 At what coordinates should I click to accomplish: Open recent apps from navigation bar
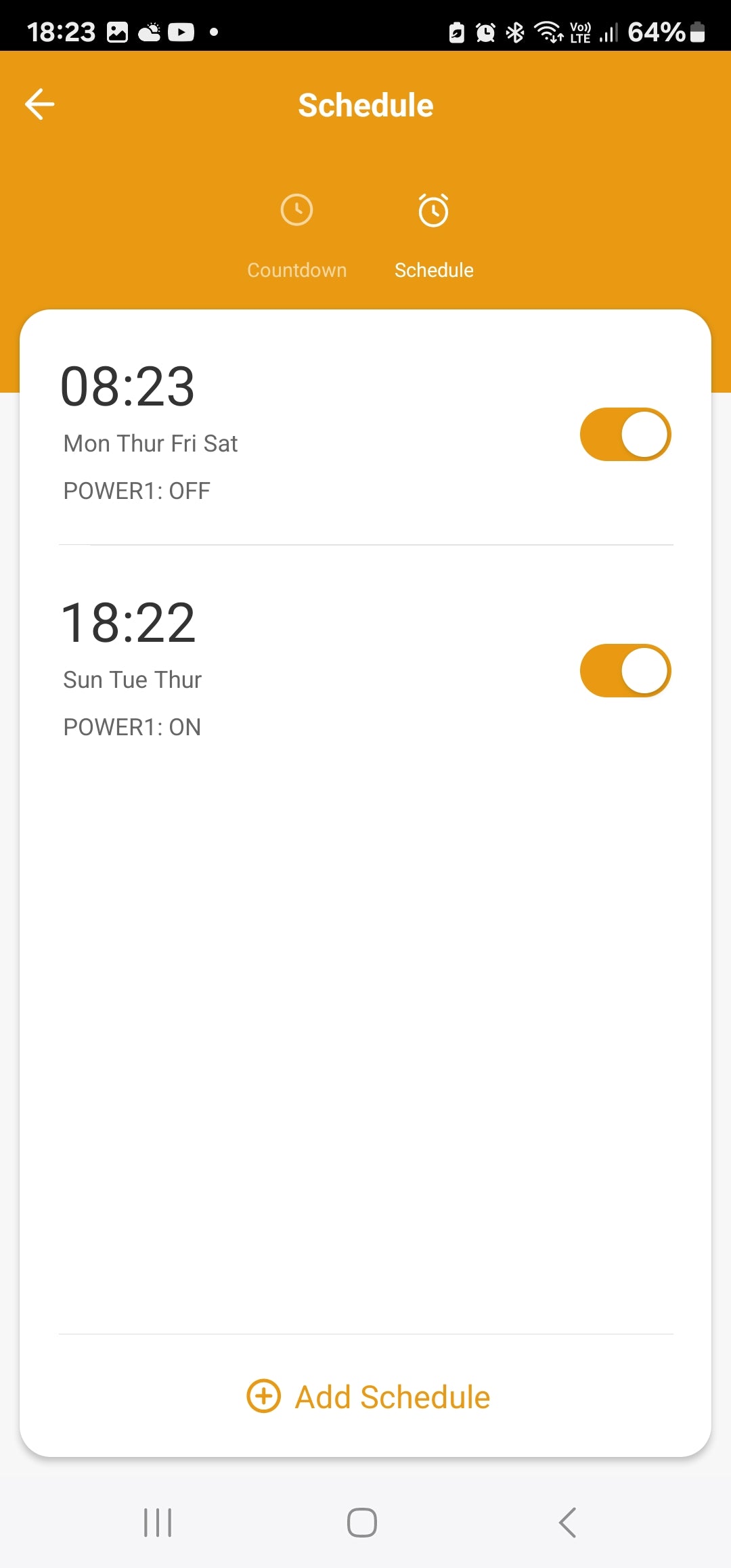click(x=158, y=1523)
